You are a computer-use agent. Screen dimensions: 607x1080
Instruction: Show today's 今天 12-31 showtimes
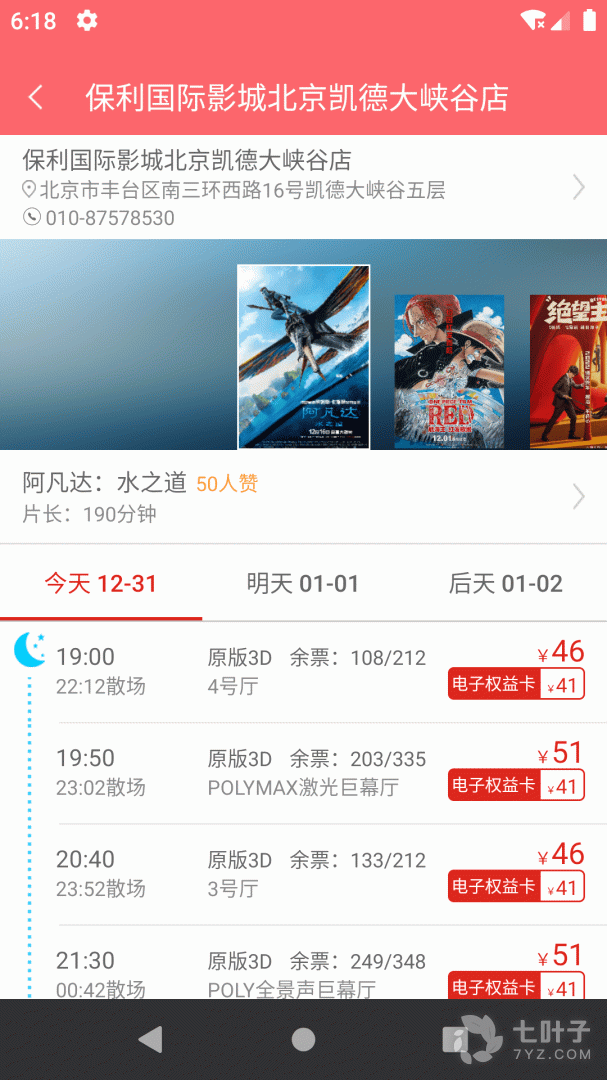click(x=101, y=584)
